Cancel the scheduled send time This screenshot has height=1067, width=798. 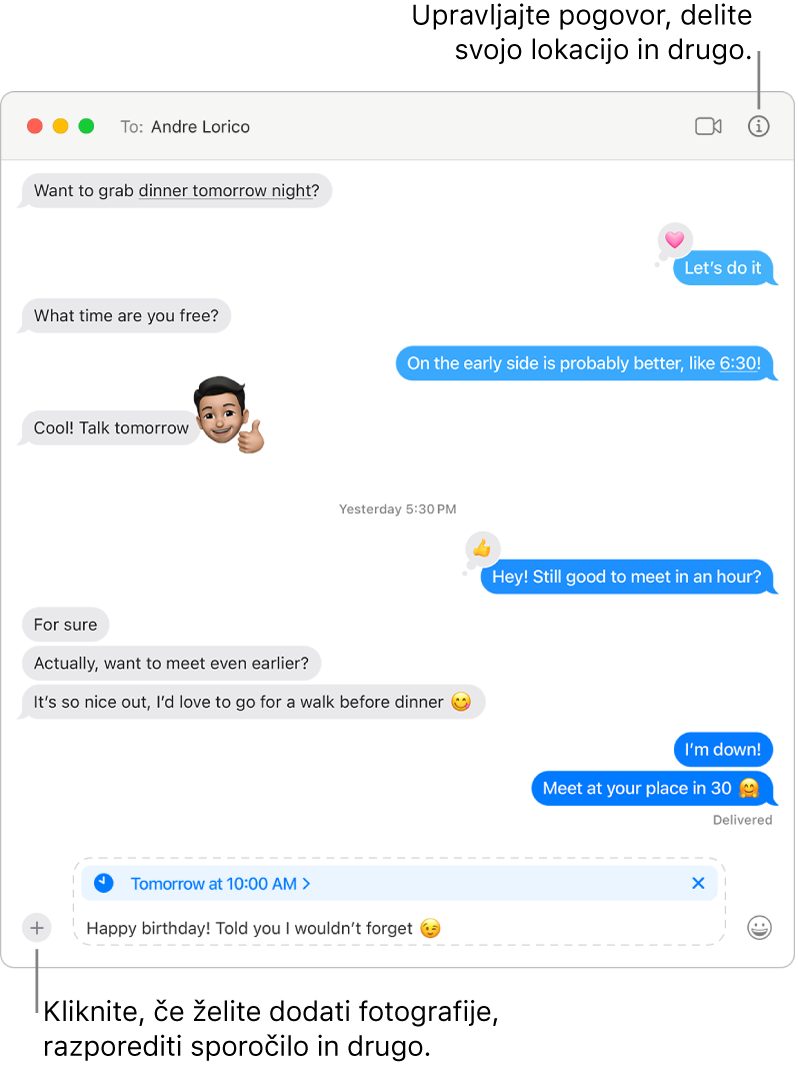tap(698, 883)
